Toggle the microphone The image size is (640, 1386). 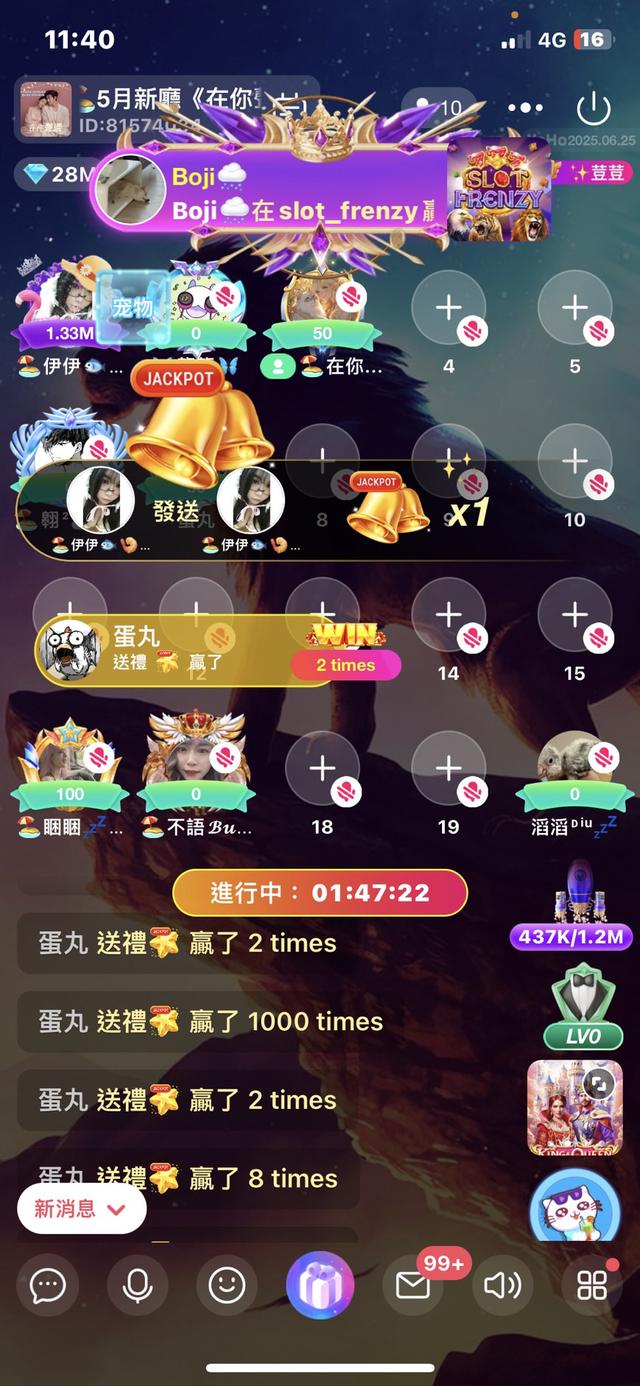pos(138,1285)
